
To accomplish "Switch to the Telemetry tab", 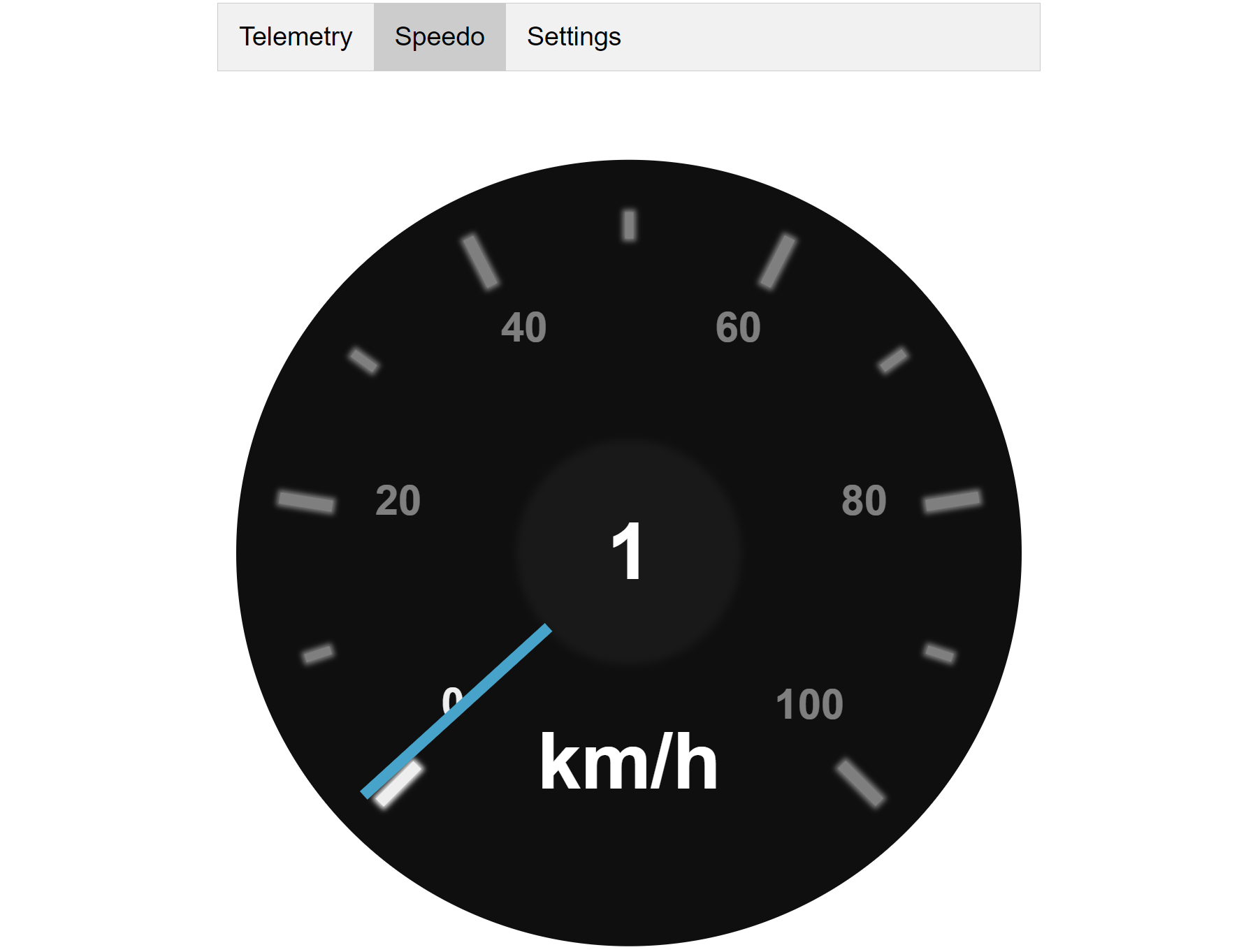I will pos(296,37).
